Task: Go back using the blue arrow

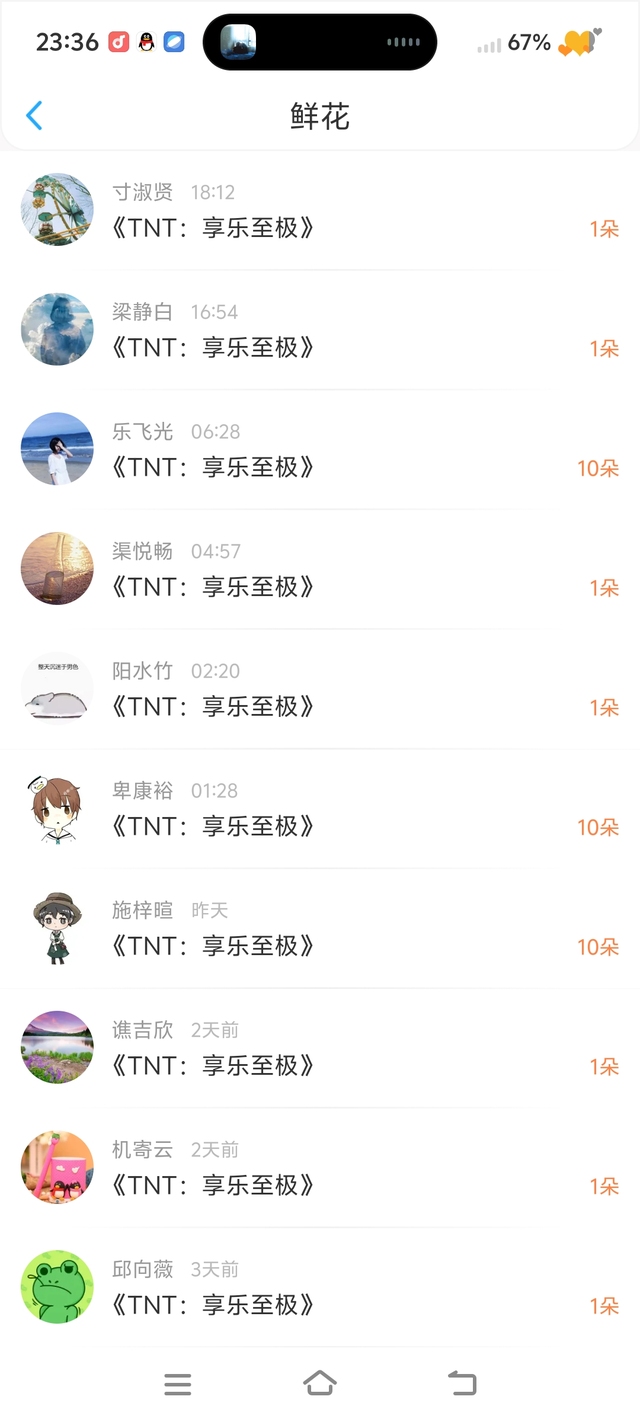Action: pos(34,116)
